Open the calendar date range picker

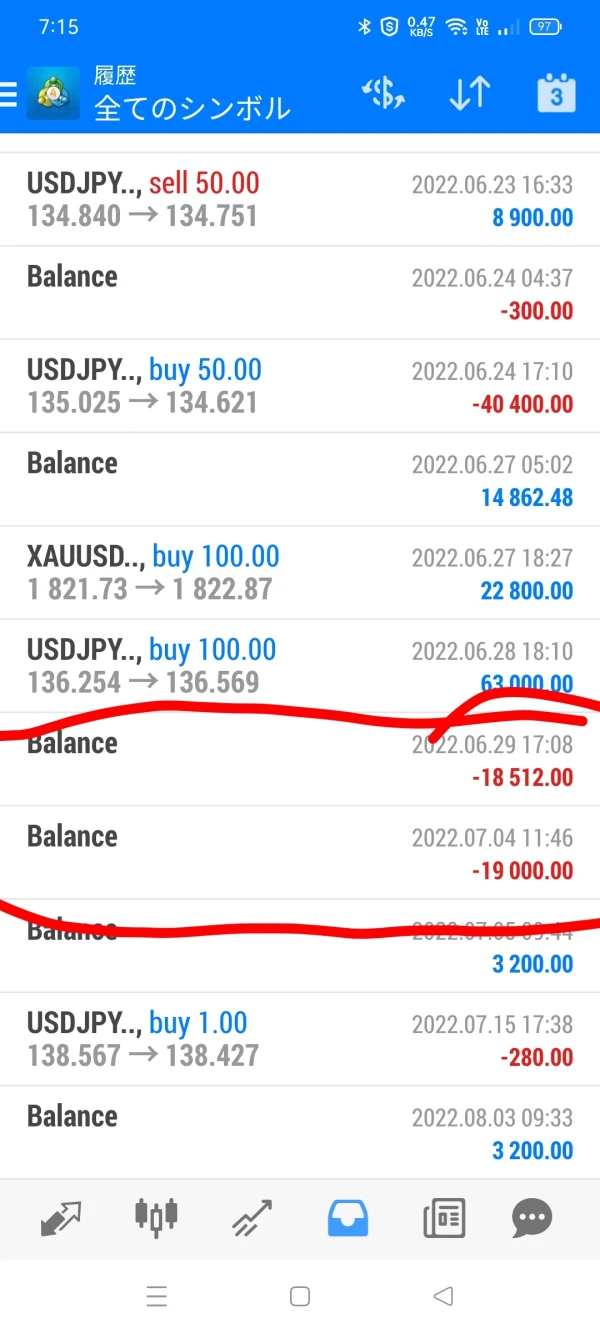coord(556,93)
